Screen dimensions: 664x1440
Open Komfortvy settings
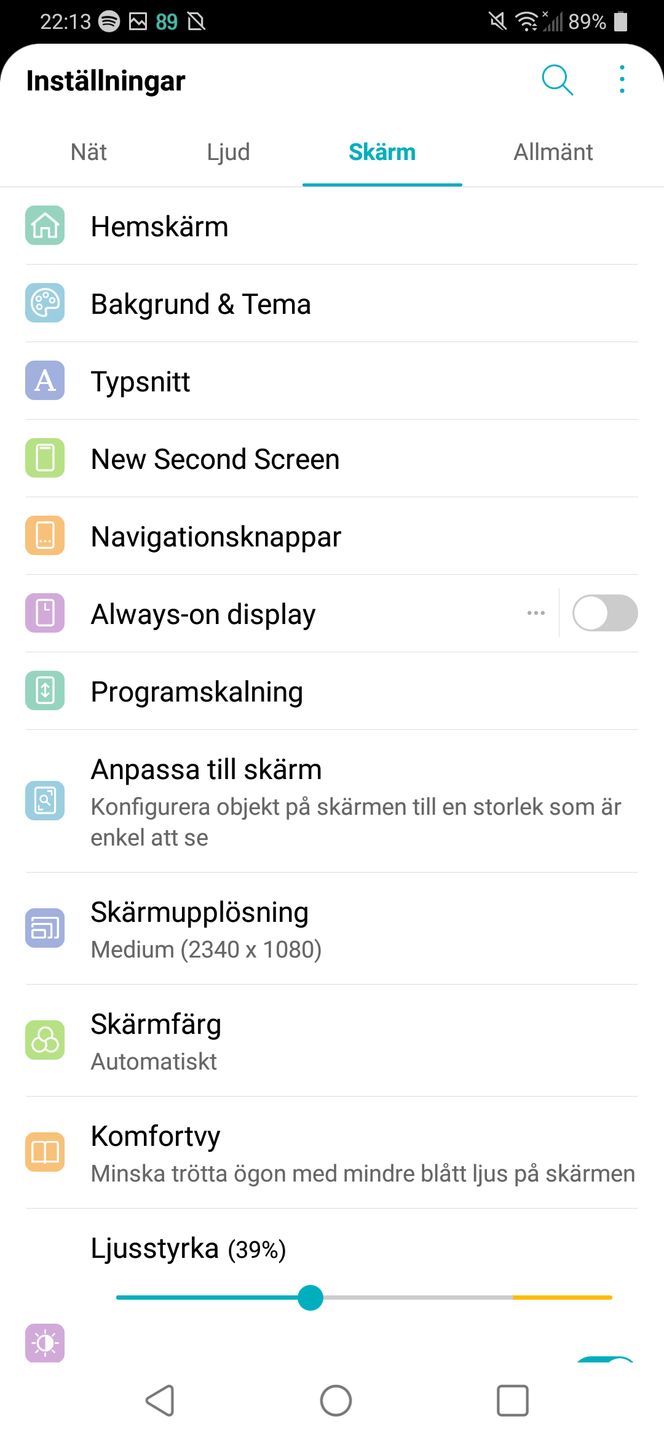pos(332,1152)
